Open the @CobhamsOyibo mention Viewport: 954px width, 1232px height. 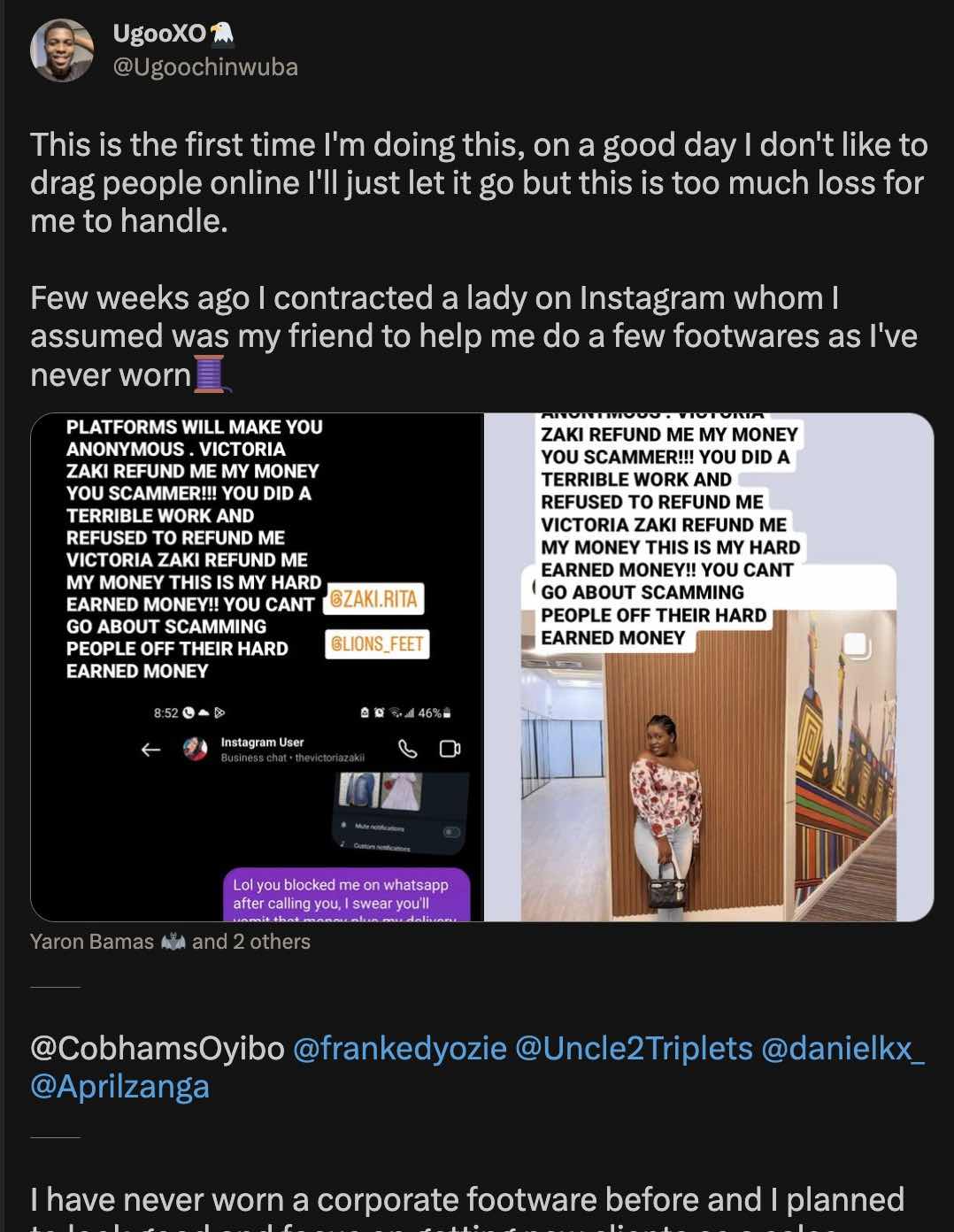(x=157, y=1048)
